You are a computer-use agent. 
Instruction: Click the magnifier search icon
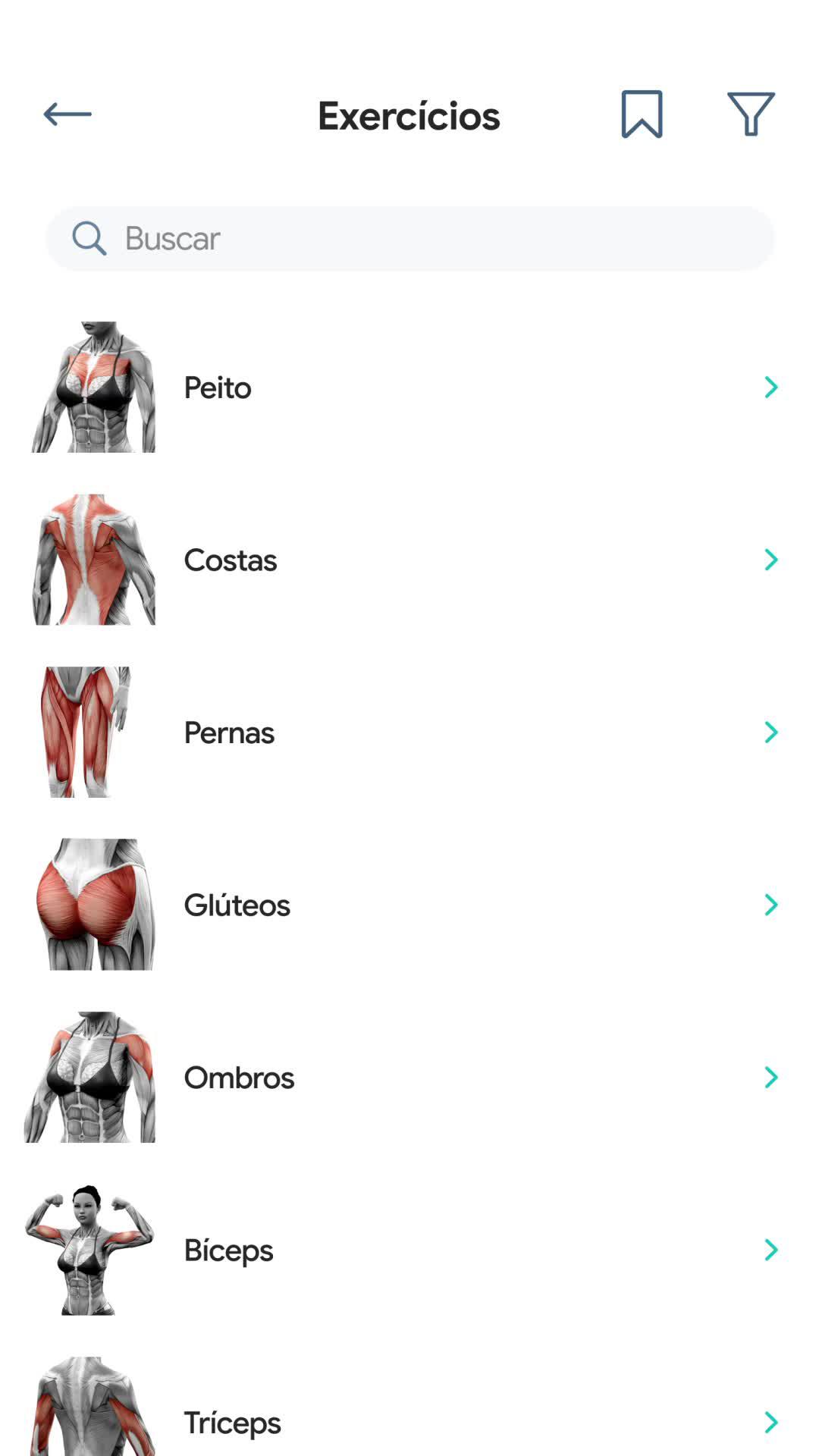[x=89, y=238]
